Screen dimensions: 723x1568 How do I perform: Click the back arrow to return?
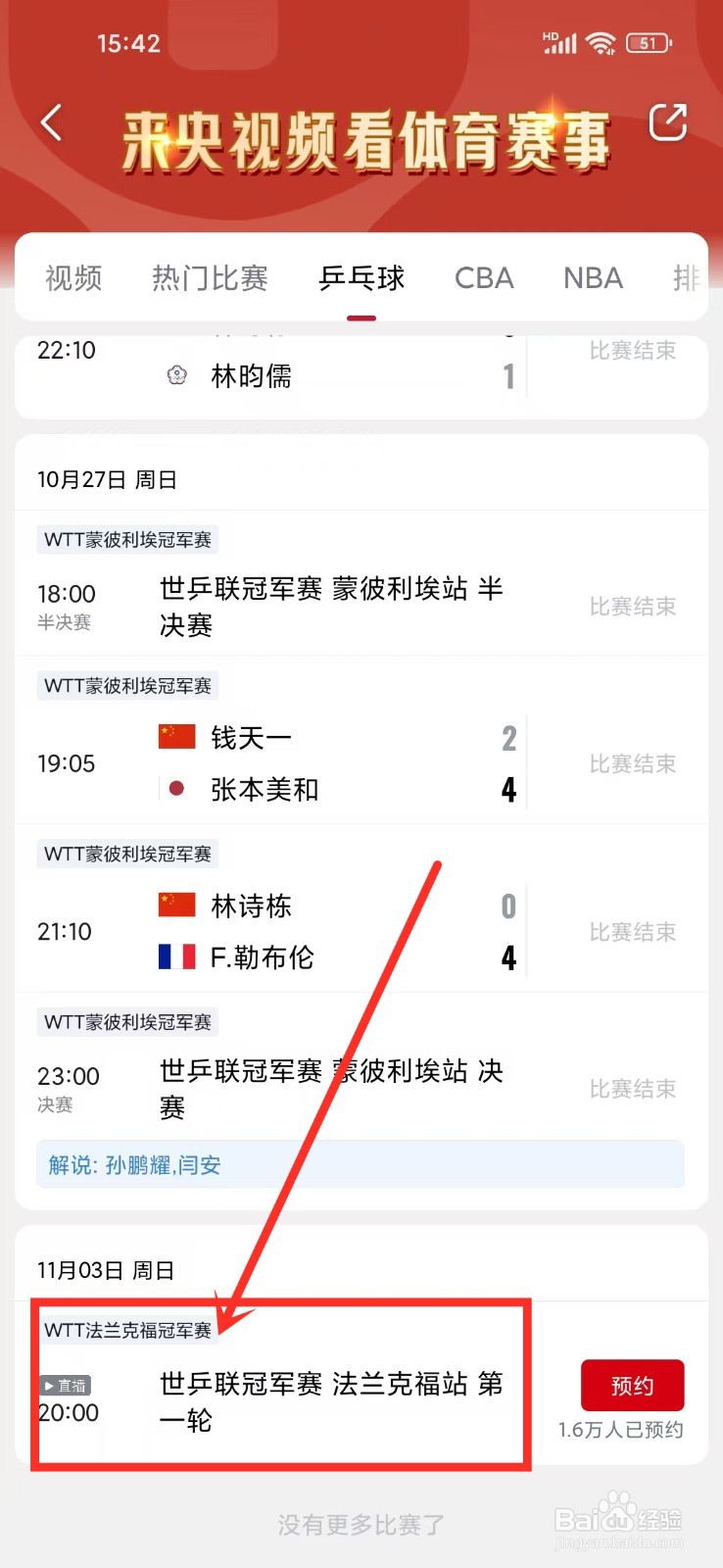(51, 122)
